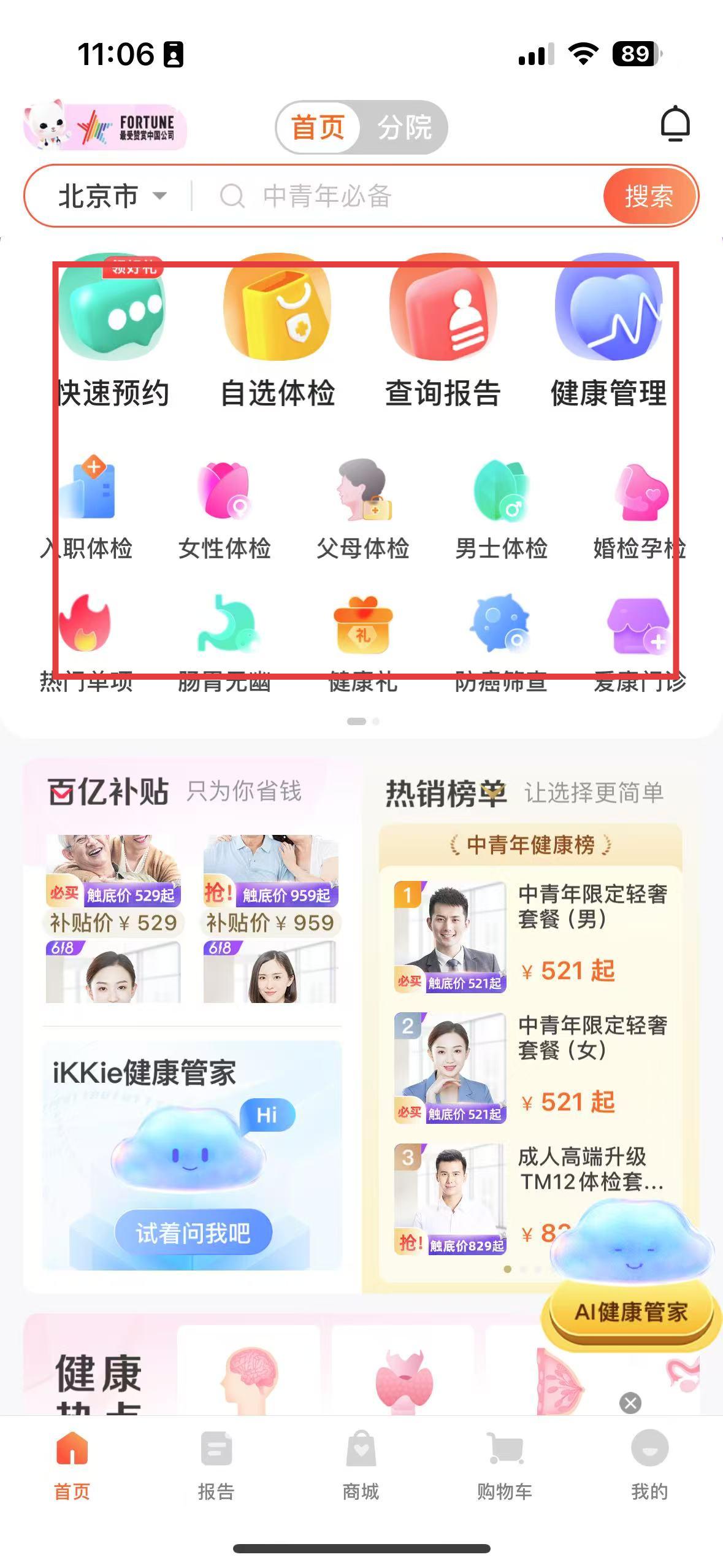The width and height of the screenshot is (723, 1568).
Task: Switch to the 分院 tab
Action: [x=404, y=128]
